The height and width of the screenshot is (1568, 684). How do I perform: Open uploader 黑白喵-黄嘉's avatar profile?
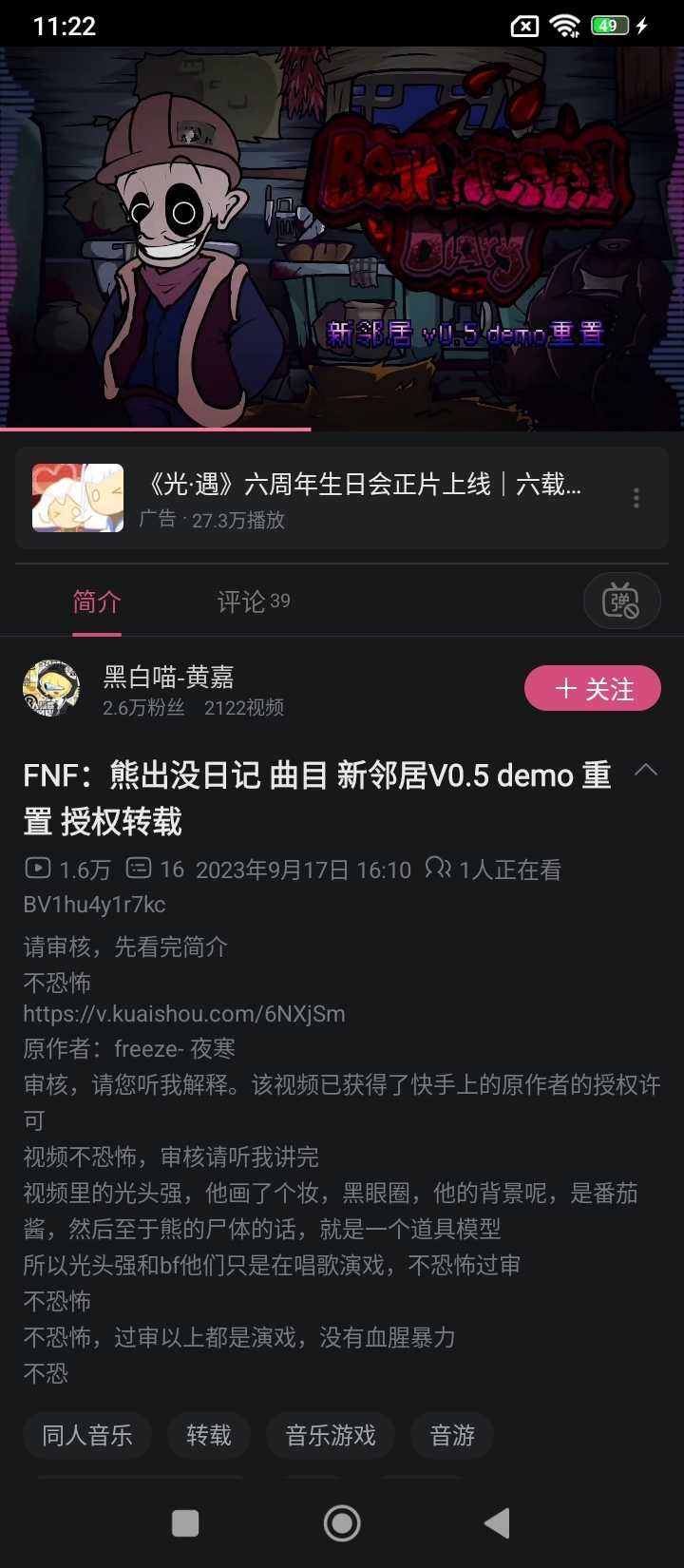pyautogui.click(x=50, y=689)
